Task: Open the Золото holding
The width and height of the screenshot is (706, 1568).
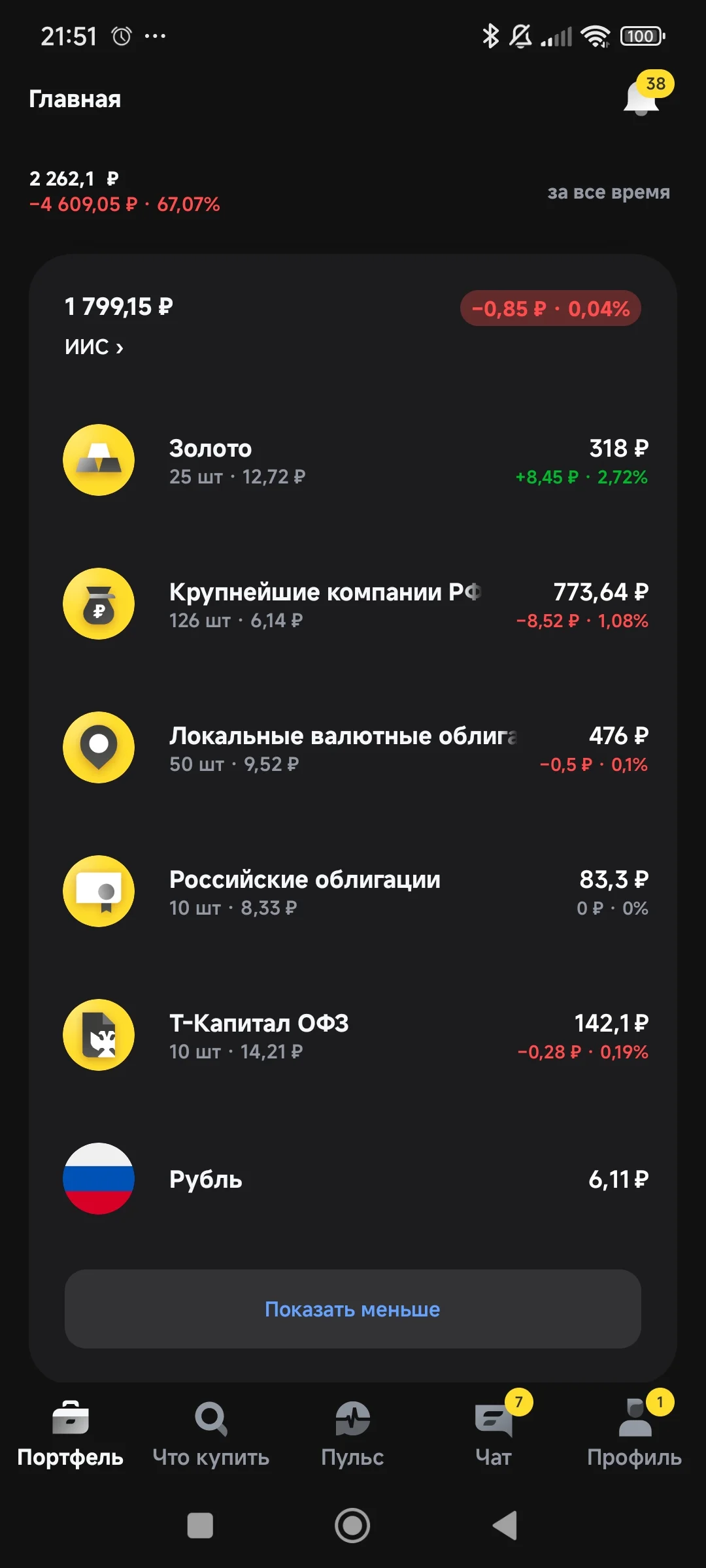Action: tap(353, 461)
